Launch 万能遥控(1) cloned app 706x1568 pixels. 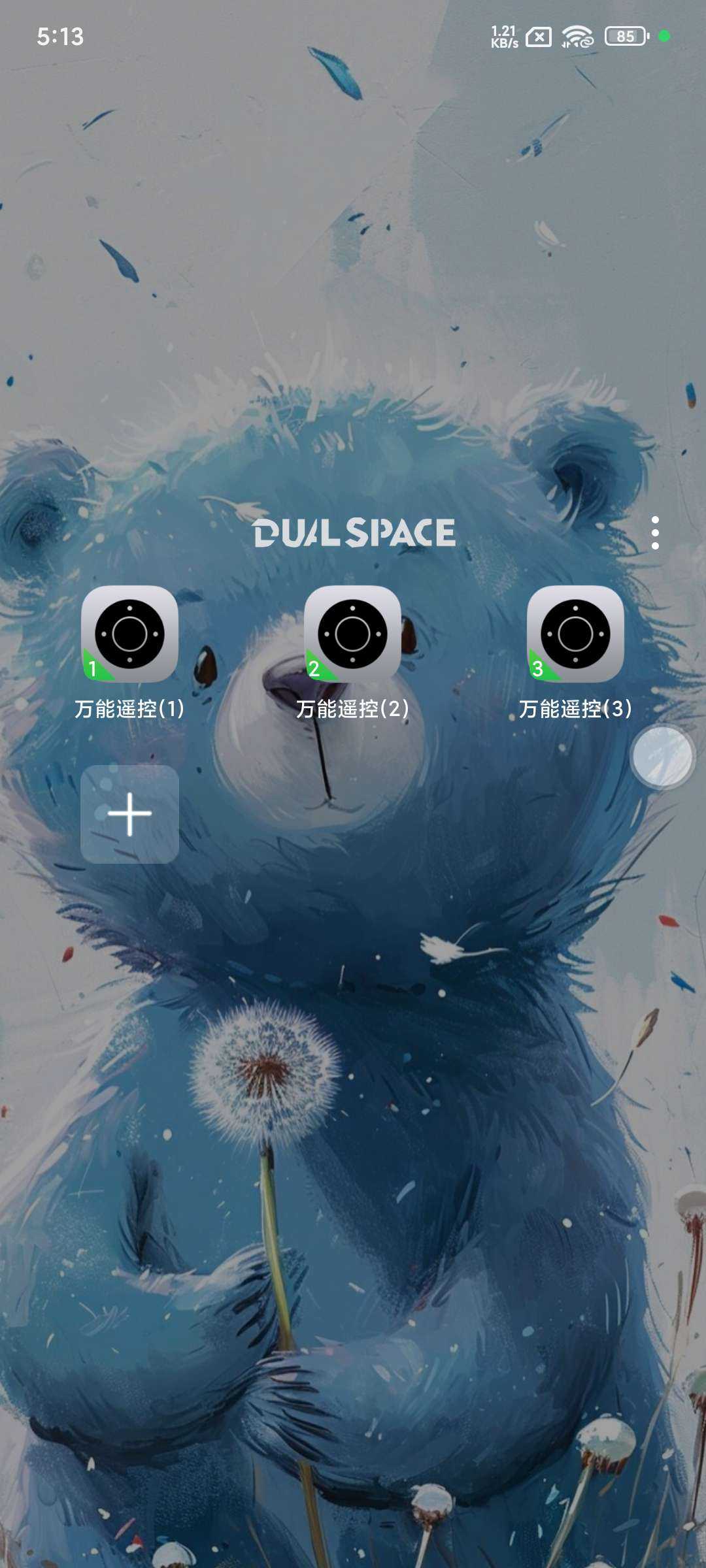[129, 634]
